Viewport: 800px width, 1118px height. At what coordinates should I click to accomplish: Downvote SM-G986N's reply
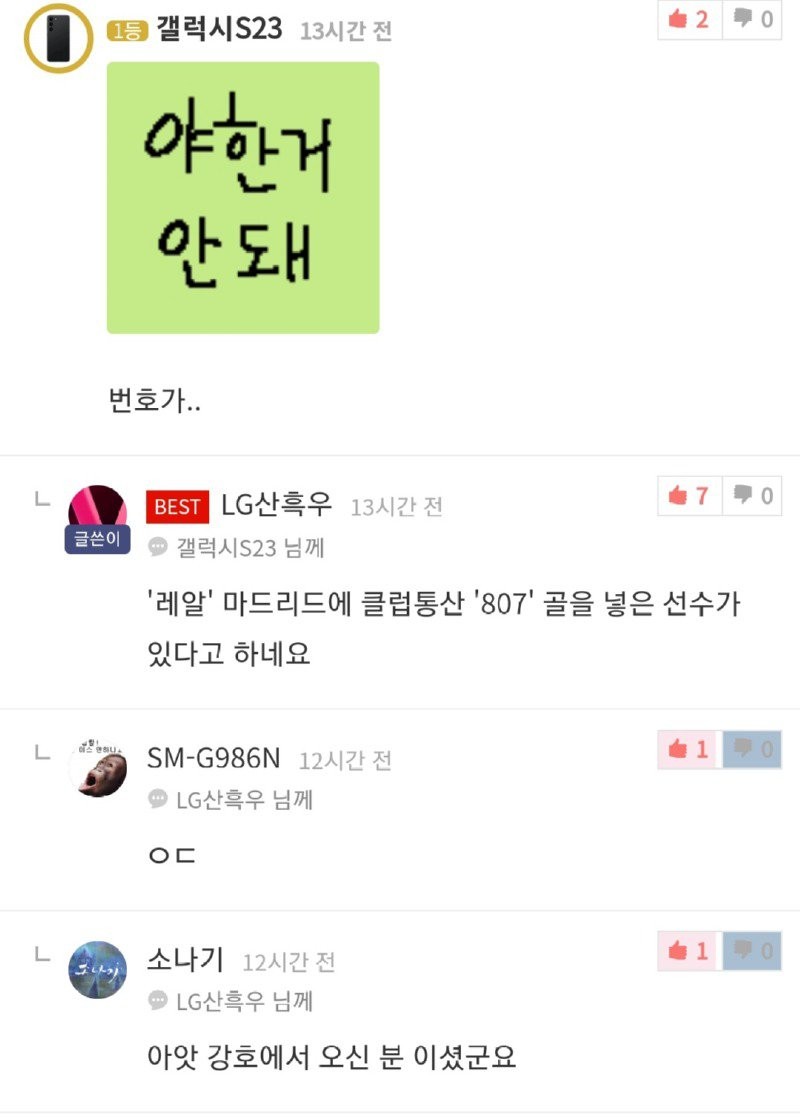754,749
